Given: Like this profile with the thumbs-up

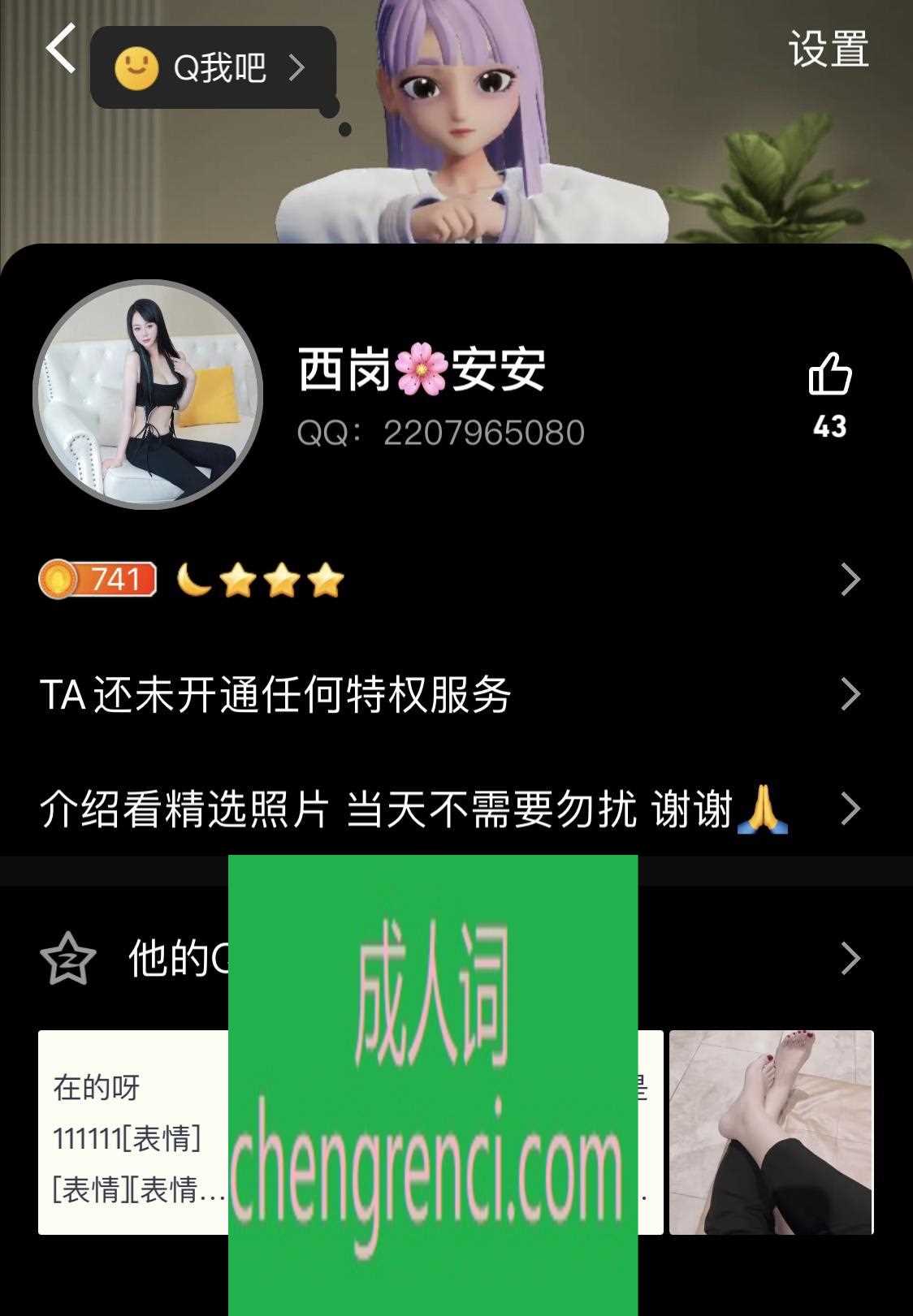Looking at the screenshot, I should click(829, 376).
